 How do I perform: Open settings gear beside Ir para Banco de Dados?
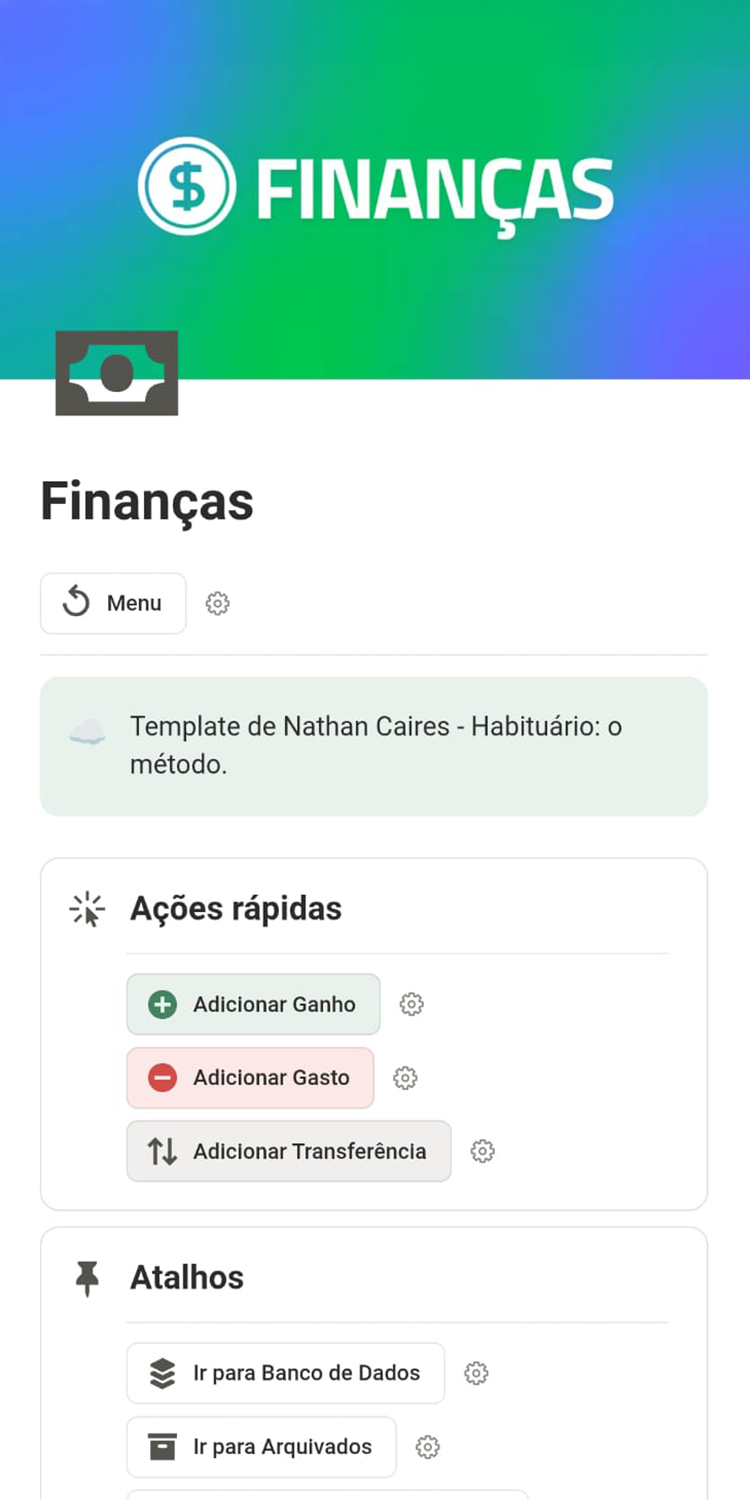476,1373
